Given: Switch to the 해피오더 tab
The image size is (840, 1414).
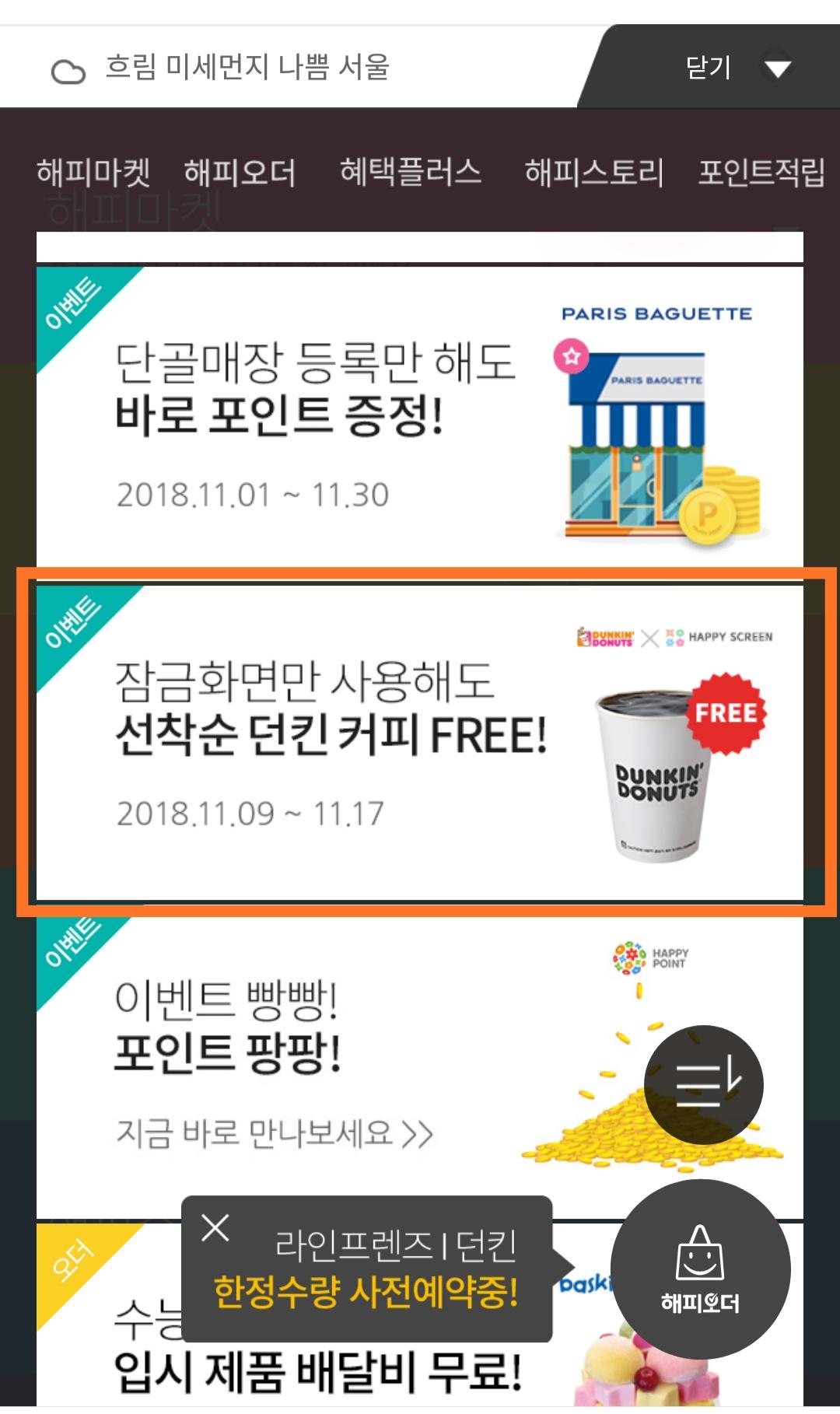Looking at the screenshot, I should pyautogui.click(x=240, y=172).
